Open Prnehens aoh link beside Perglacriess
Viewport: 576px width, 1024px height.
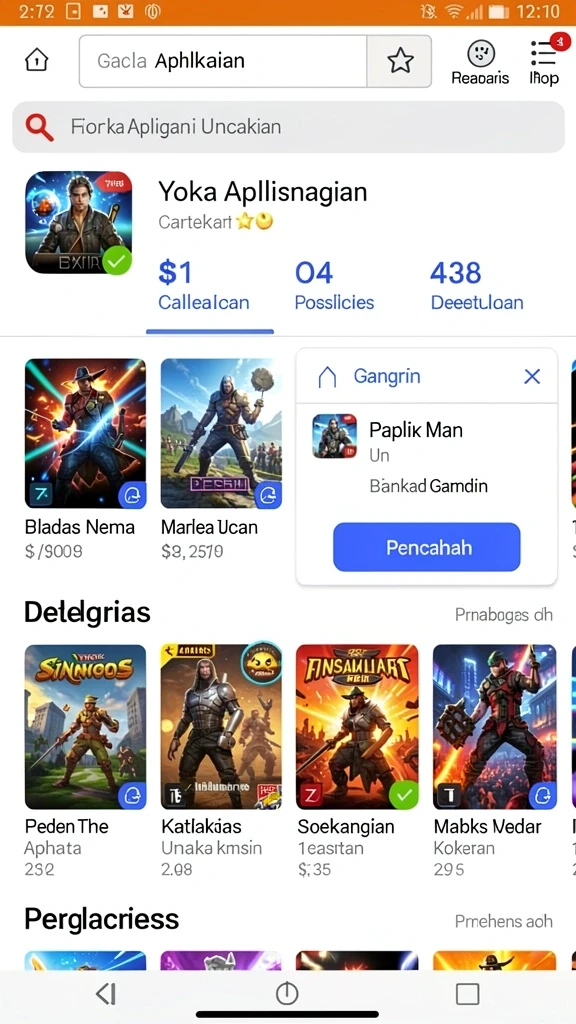[x=504, y=921]
